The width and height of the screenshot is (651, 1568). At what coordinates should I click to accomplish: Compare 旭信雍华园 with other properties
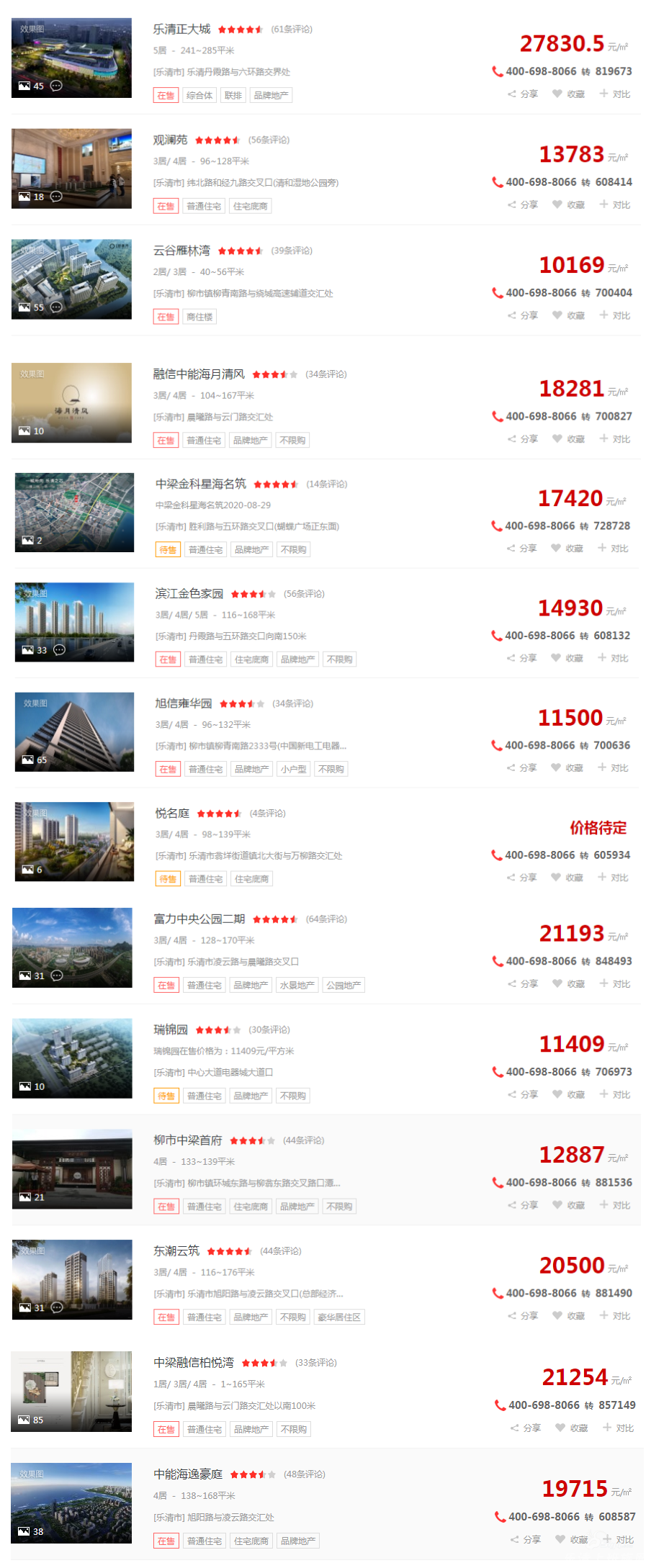(613, 767)
